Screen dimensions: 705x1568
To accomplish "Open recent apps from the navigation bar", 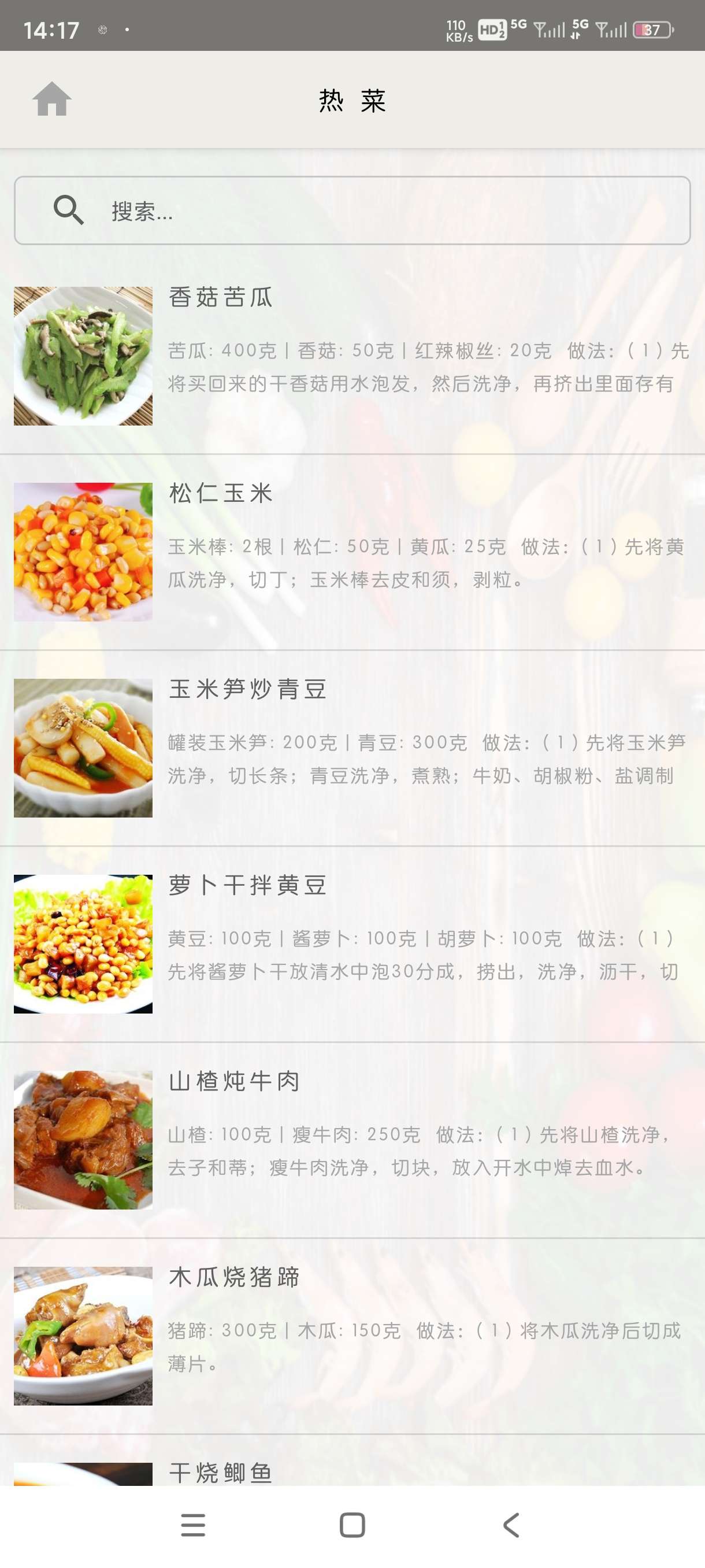I will point(193,1525).
